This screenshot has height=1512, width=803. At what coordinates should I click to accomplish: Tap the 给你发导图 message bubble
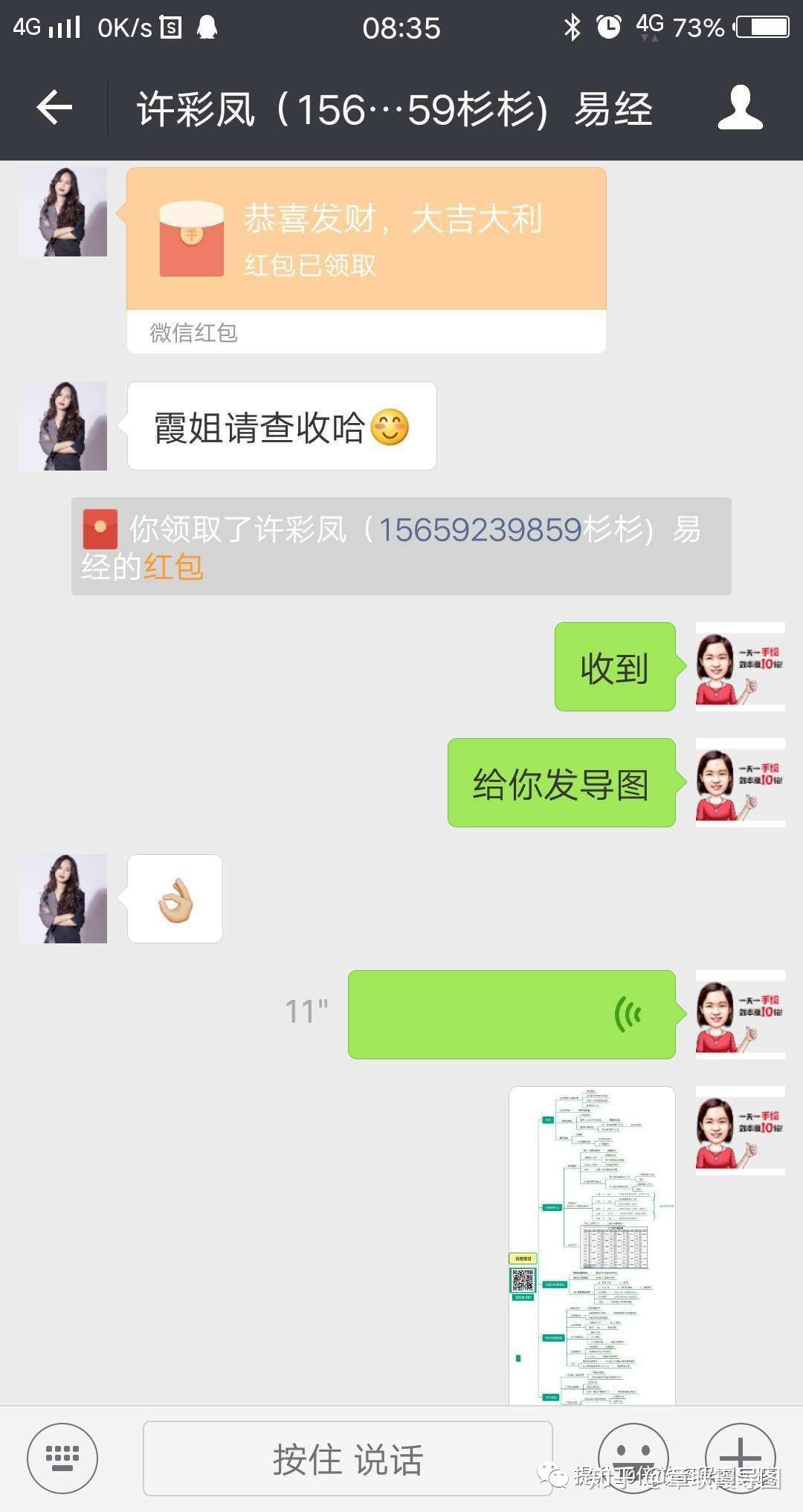click(561, 783)
